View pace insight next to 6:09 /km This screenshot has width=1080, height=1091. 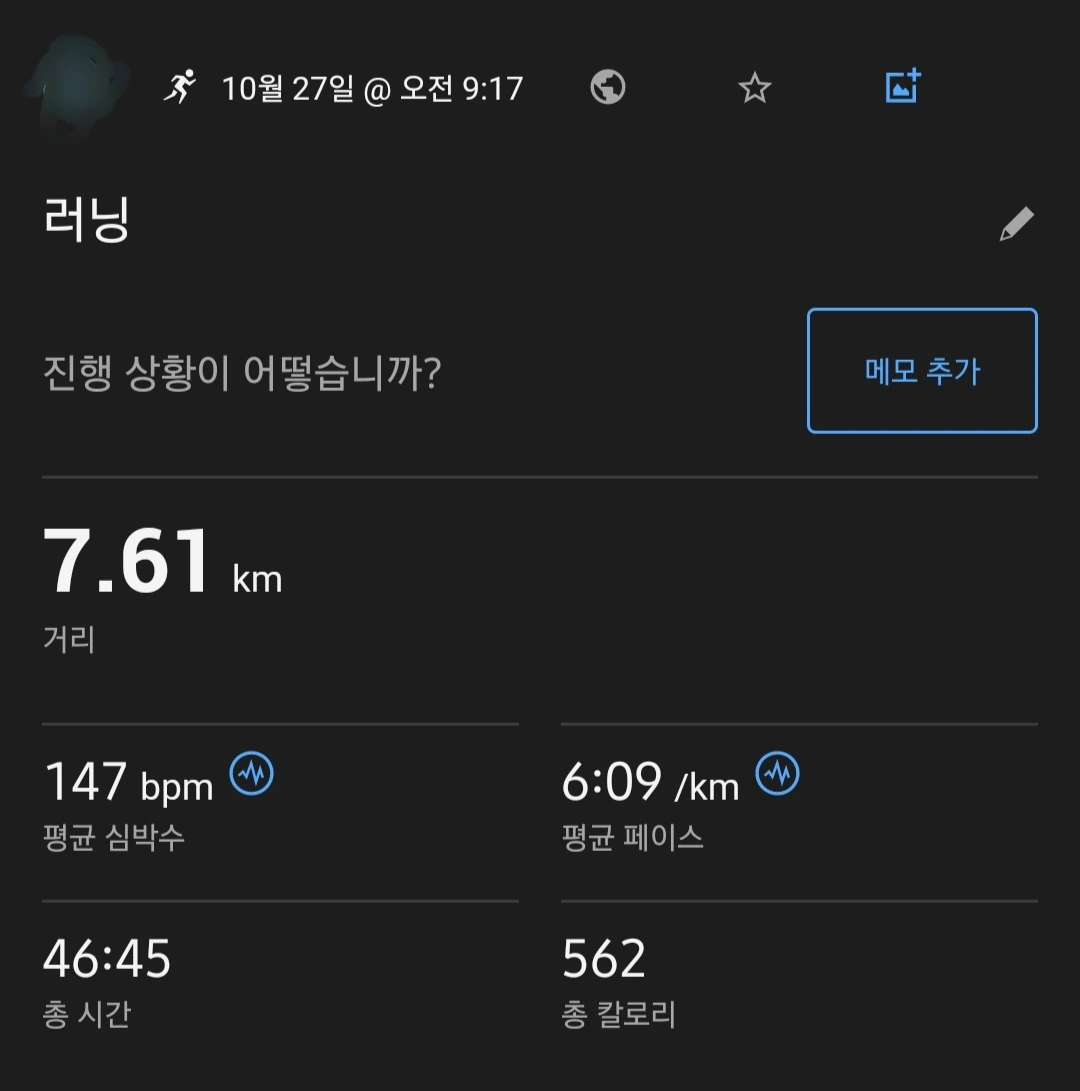pos(777,774)
